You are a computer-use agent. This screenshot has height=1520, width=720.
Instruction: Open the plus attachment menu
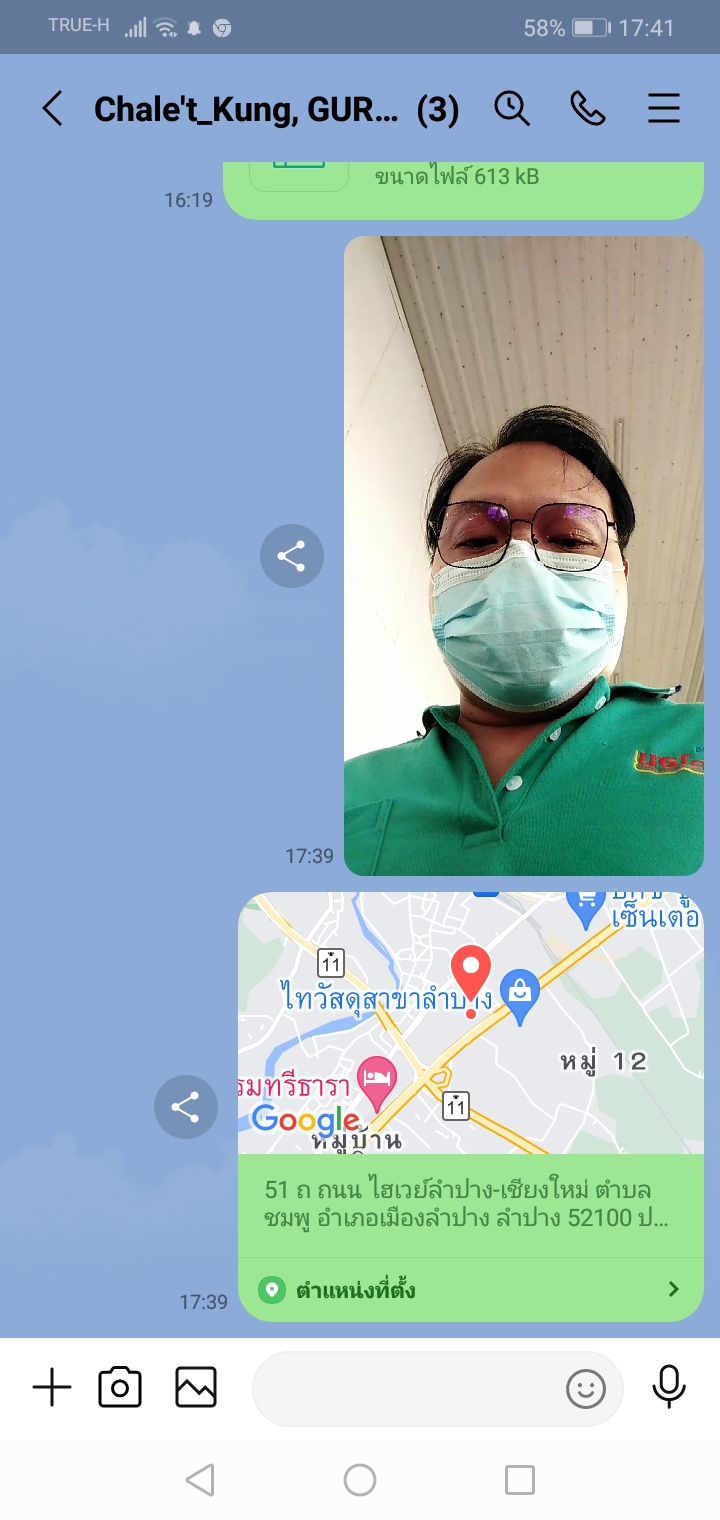pos(52,1388)
